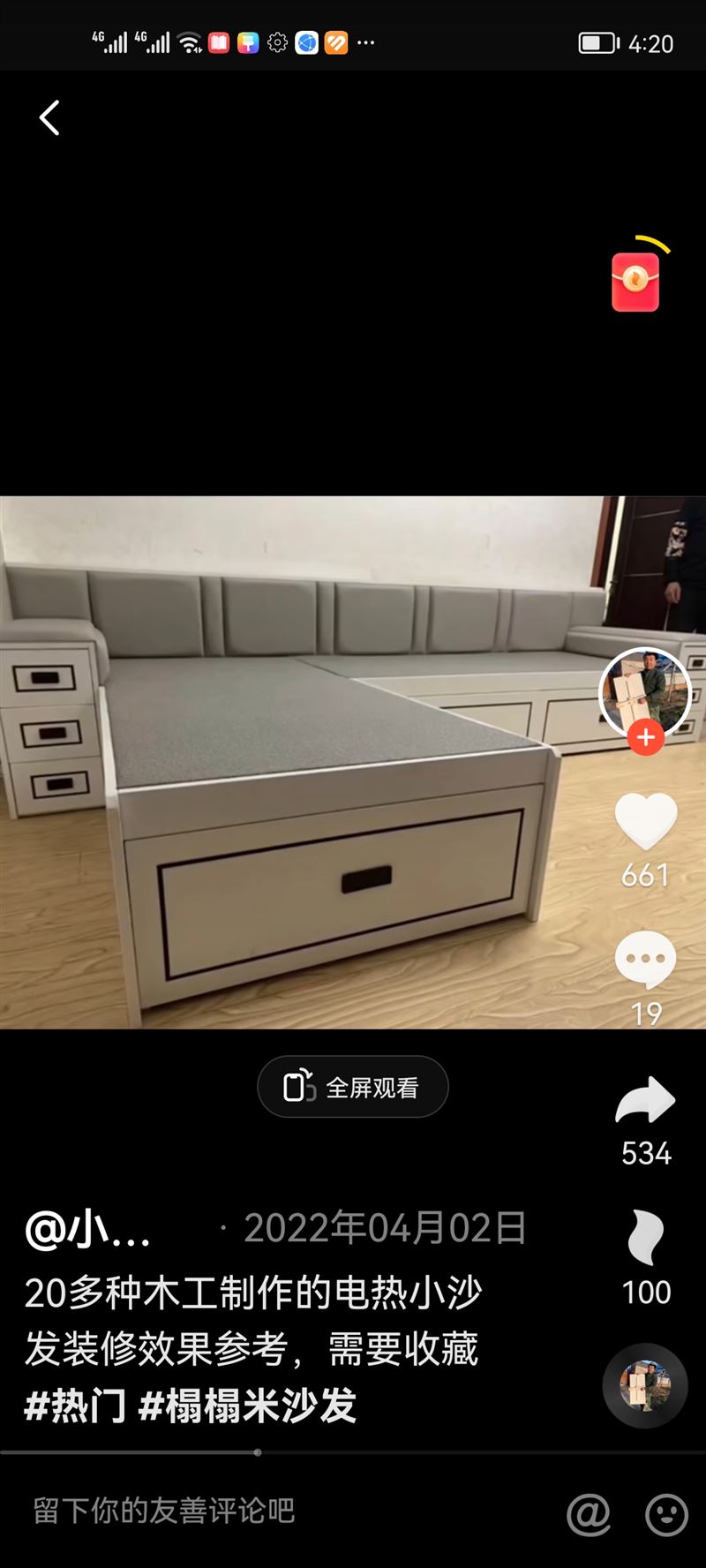Tap 全屏观看 to watch fullscreen

click(x=353, y=1087)
